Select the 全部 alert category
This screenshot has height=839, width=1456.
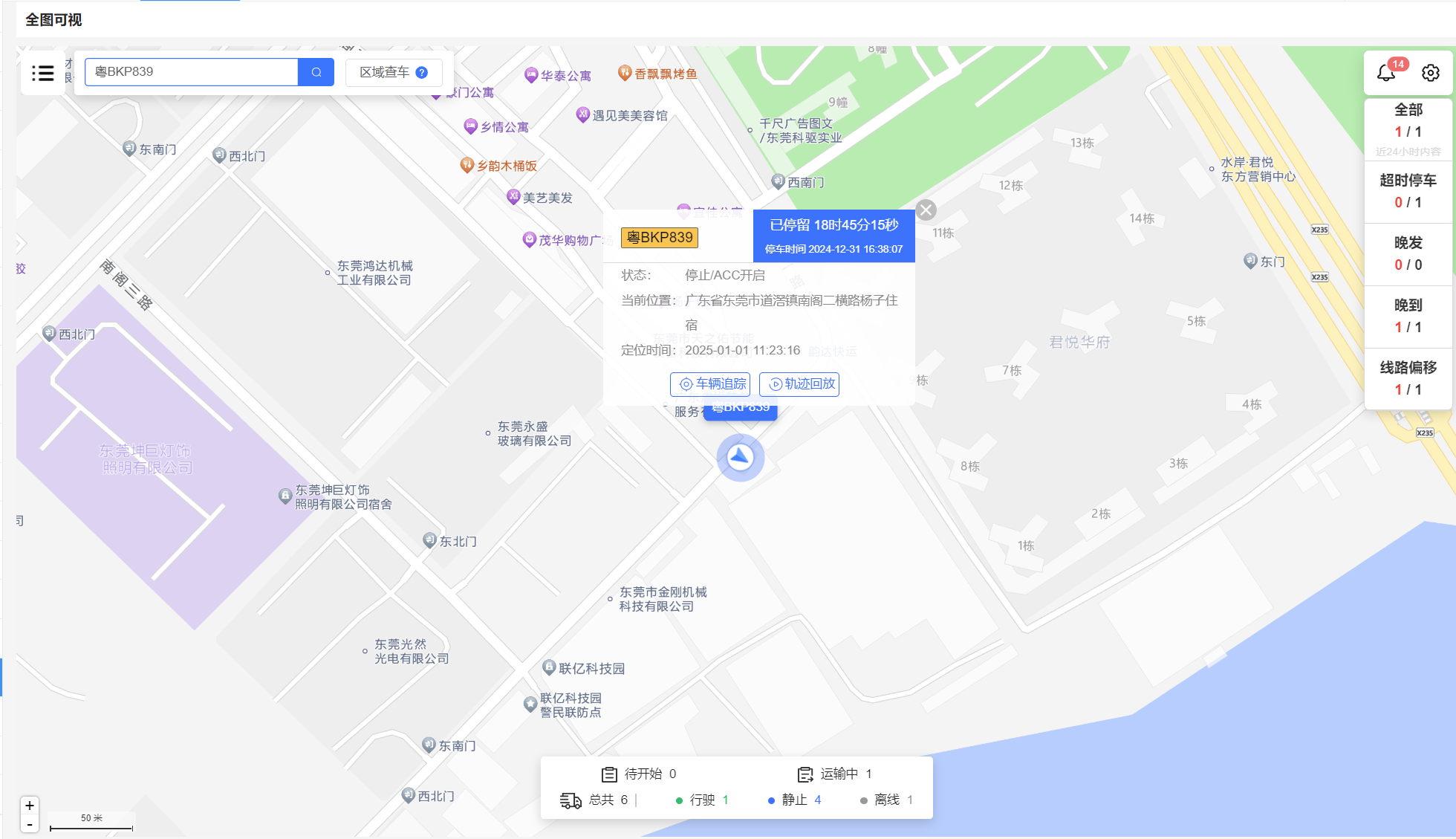coord(1408,120)
